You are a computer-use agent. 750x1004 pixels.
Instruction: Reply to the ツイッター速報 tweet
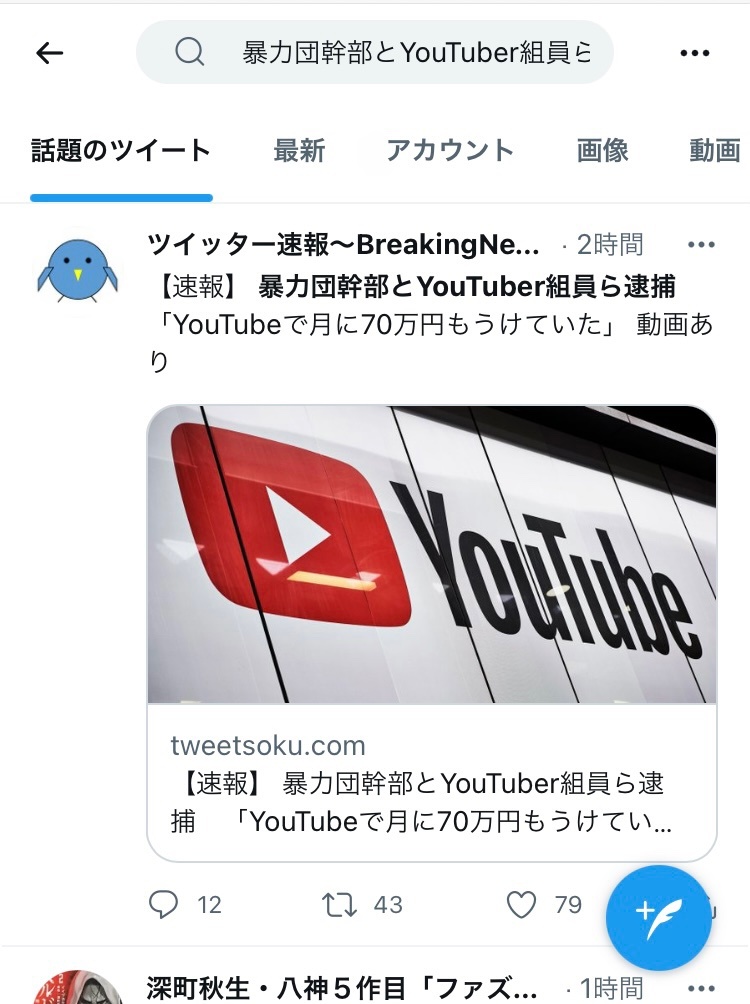pyautogui.click(x=164, y=905)
